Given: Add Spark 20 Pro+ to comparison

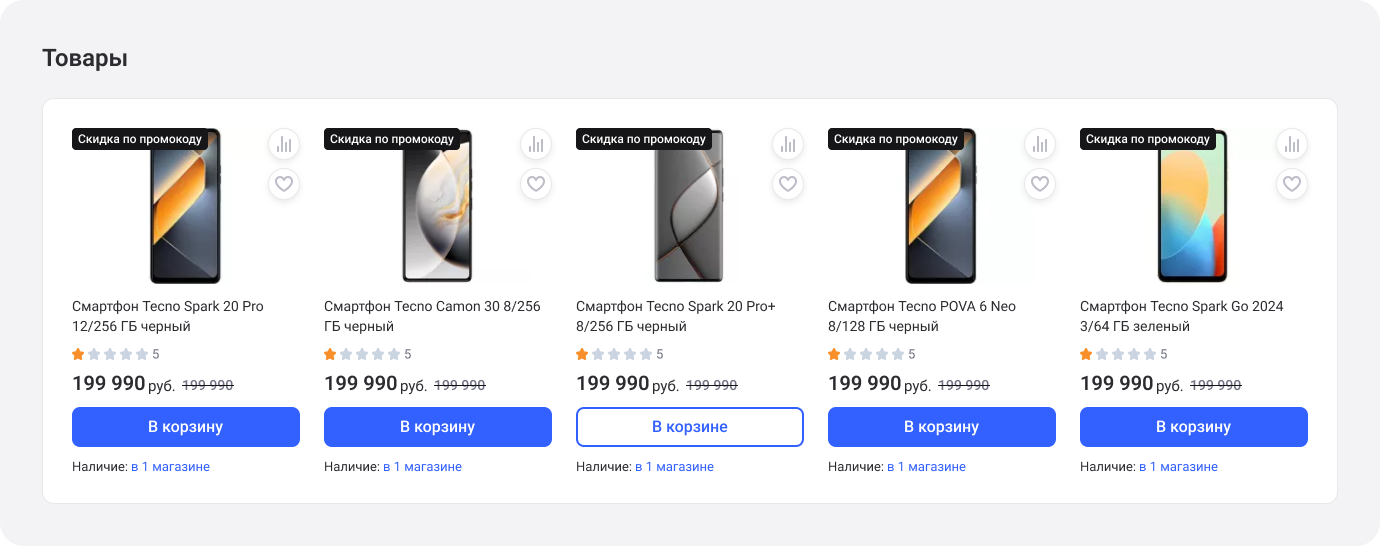Looking at the screenshot, I should coord(788,144).
